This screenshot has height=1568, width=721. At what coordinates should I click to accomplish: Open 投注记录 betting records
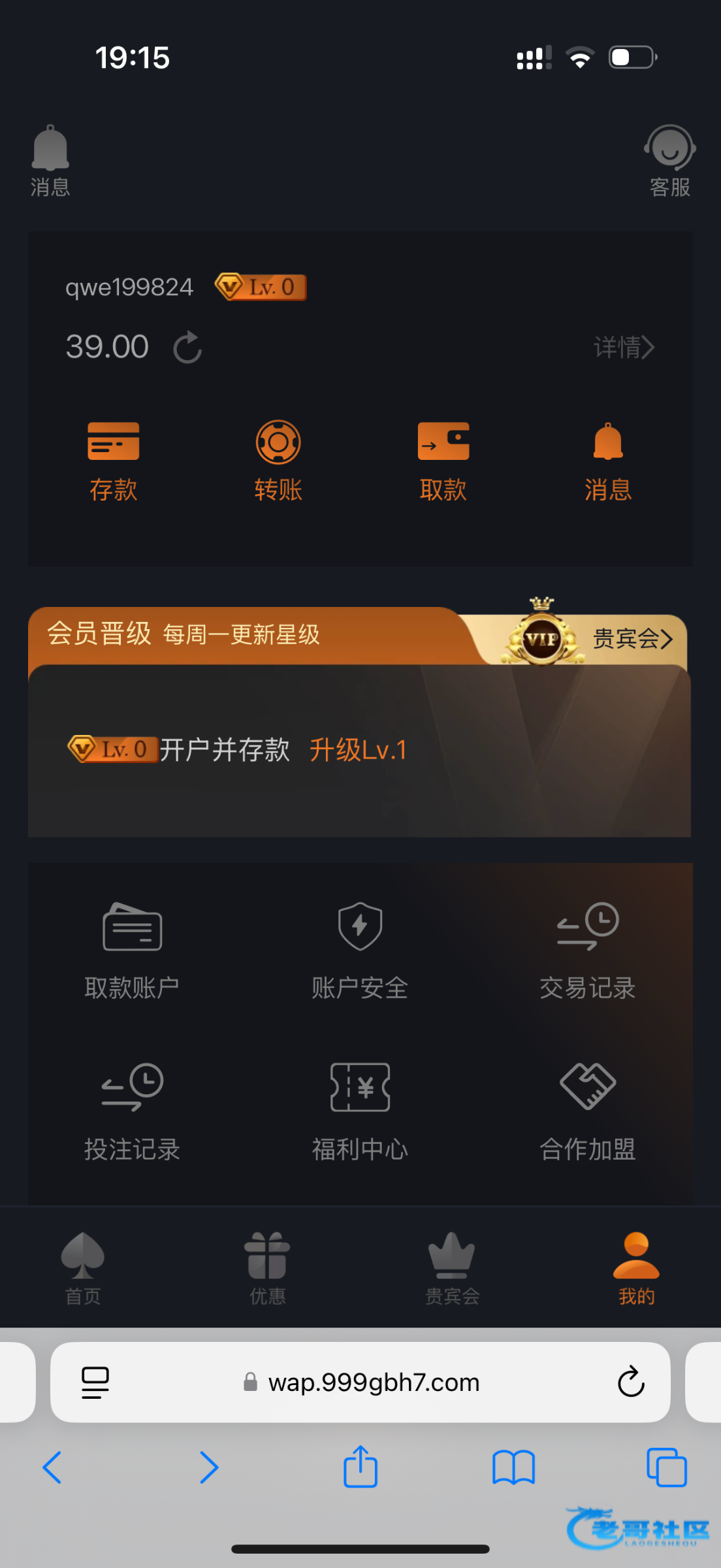pyautogui.click(x=132, y=1112)
